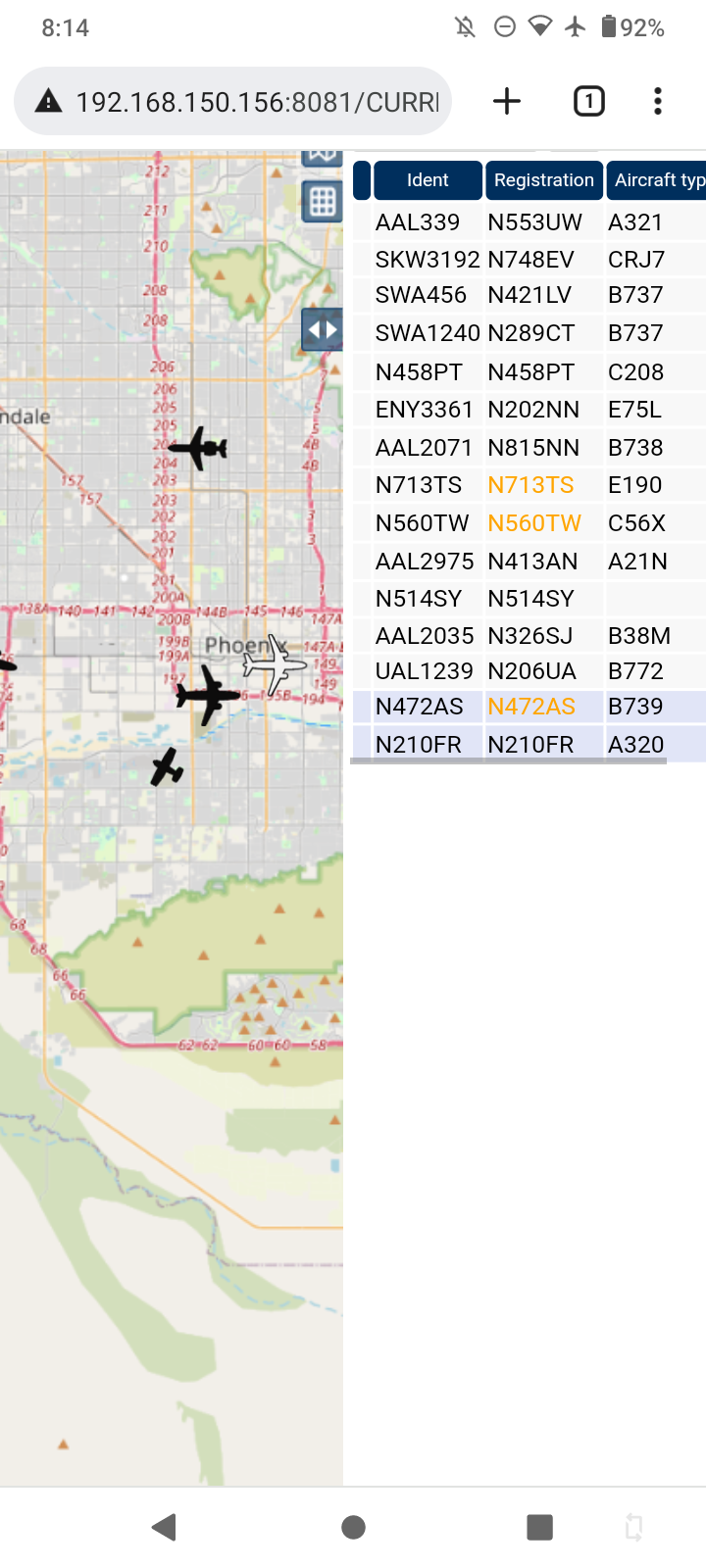The image size is (706, 1568).
Task: Sort table by Ident column
Action: tap(428, 180)
